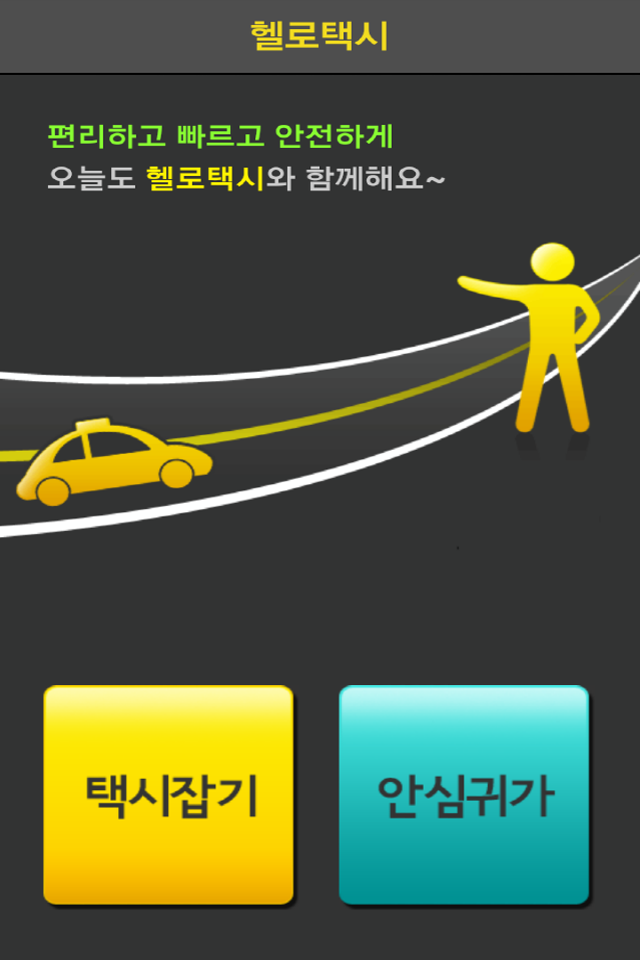640x960 pixels.
Task: Tap the yellow 택시잡기 button
Action: tap(168, 795)
